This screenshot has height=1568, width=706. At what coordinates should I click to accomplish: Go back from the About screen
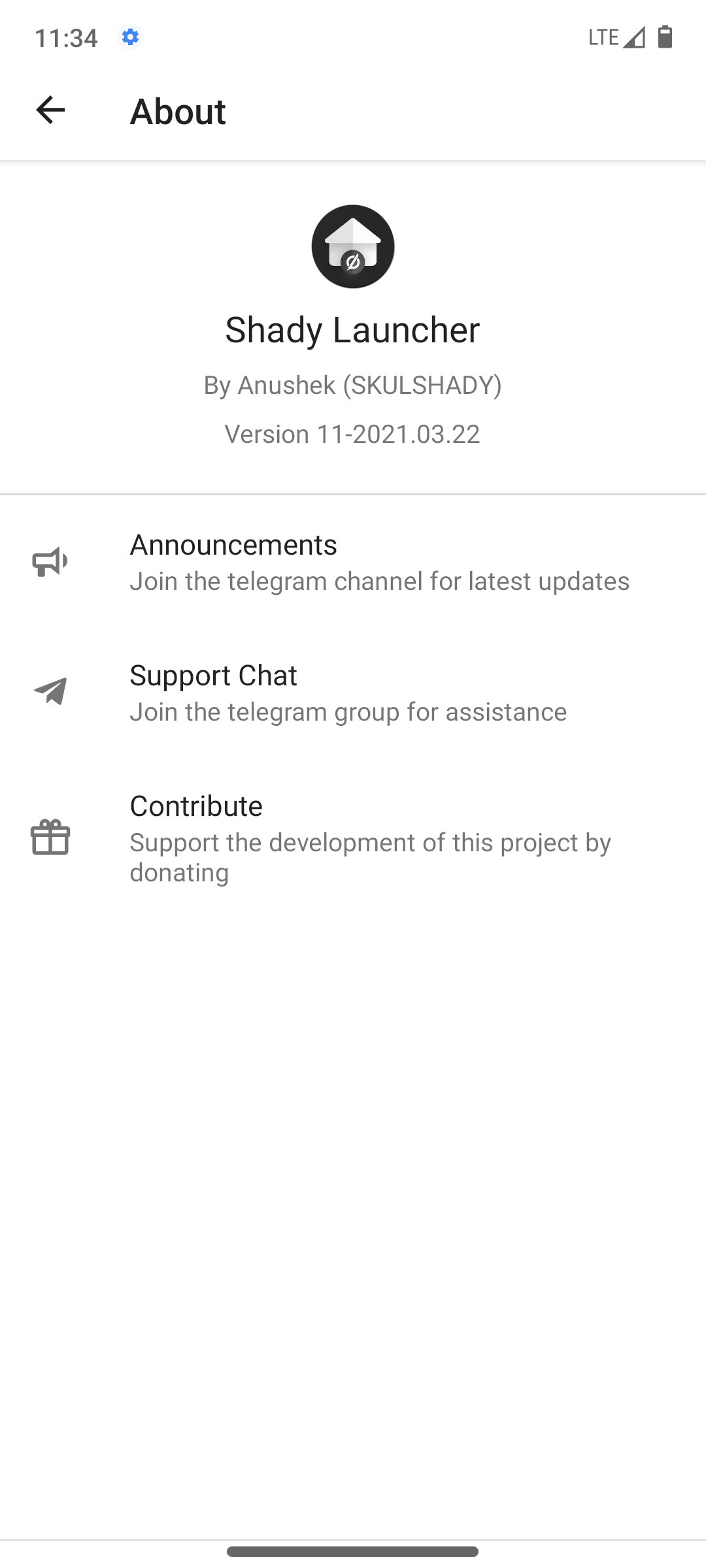(x=50, y=110)
